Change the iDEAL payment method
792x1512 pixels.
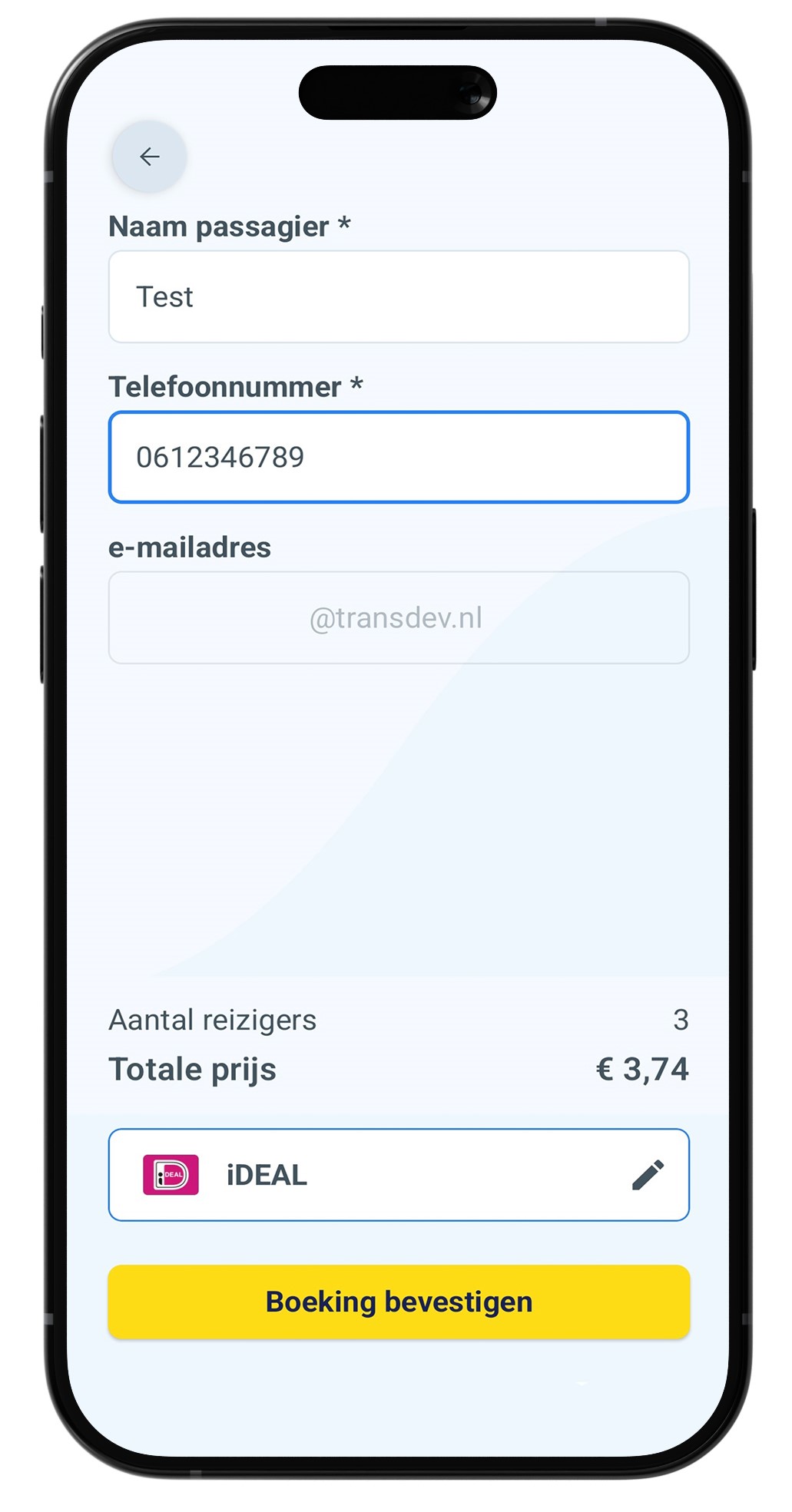click(647, 1175)
